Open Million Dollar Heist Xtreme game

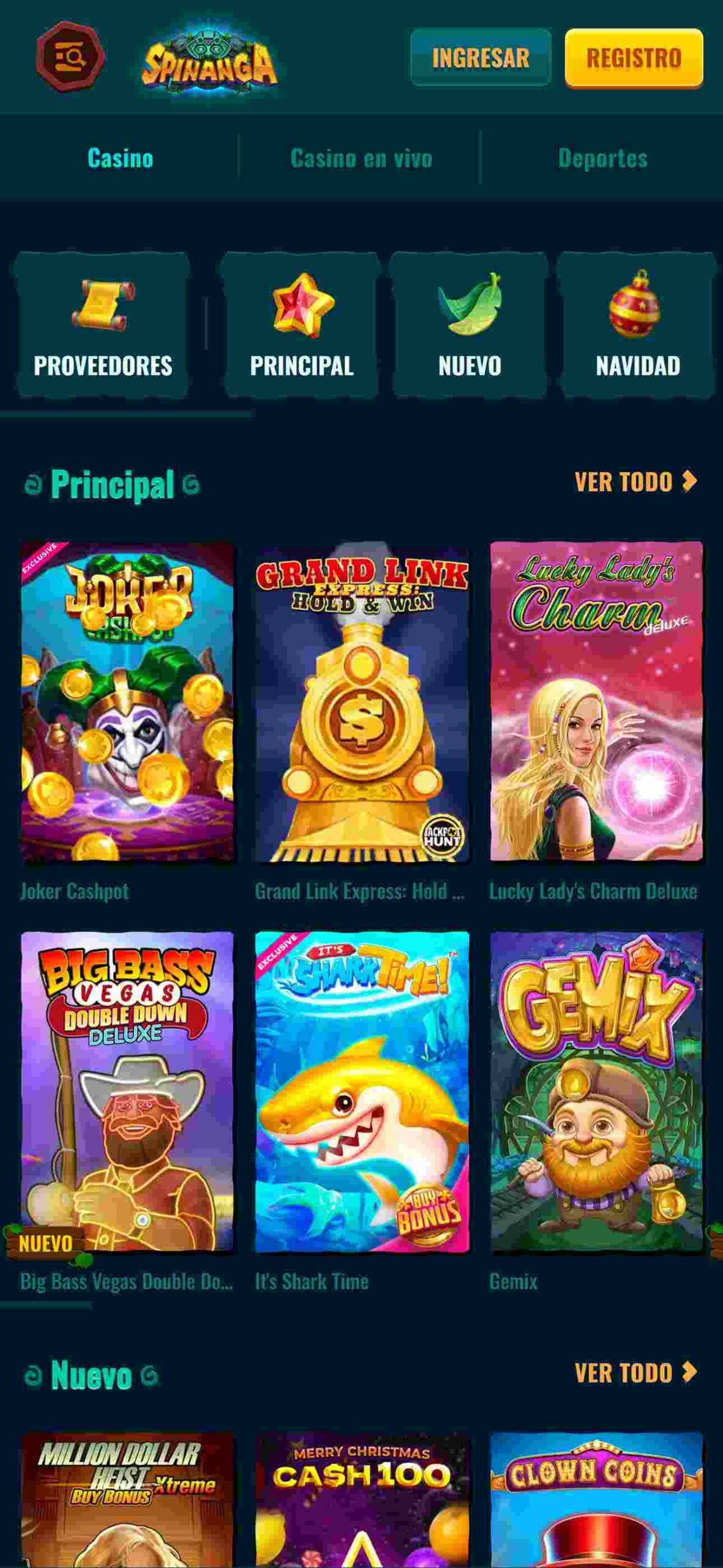pos(127,1501)
